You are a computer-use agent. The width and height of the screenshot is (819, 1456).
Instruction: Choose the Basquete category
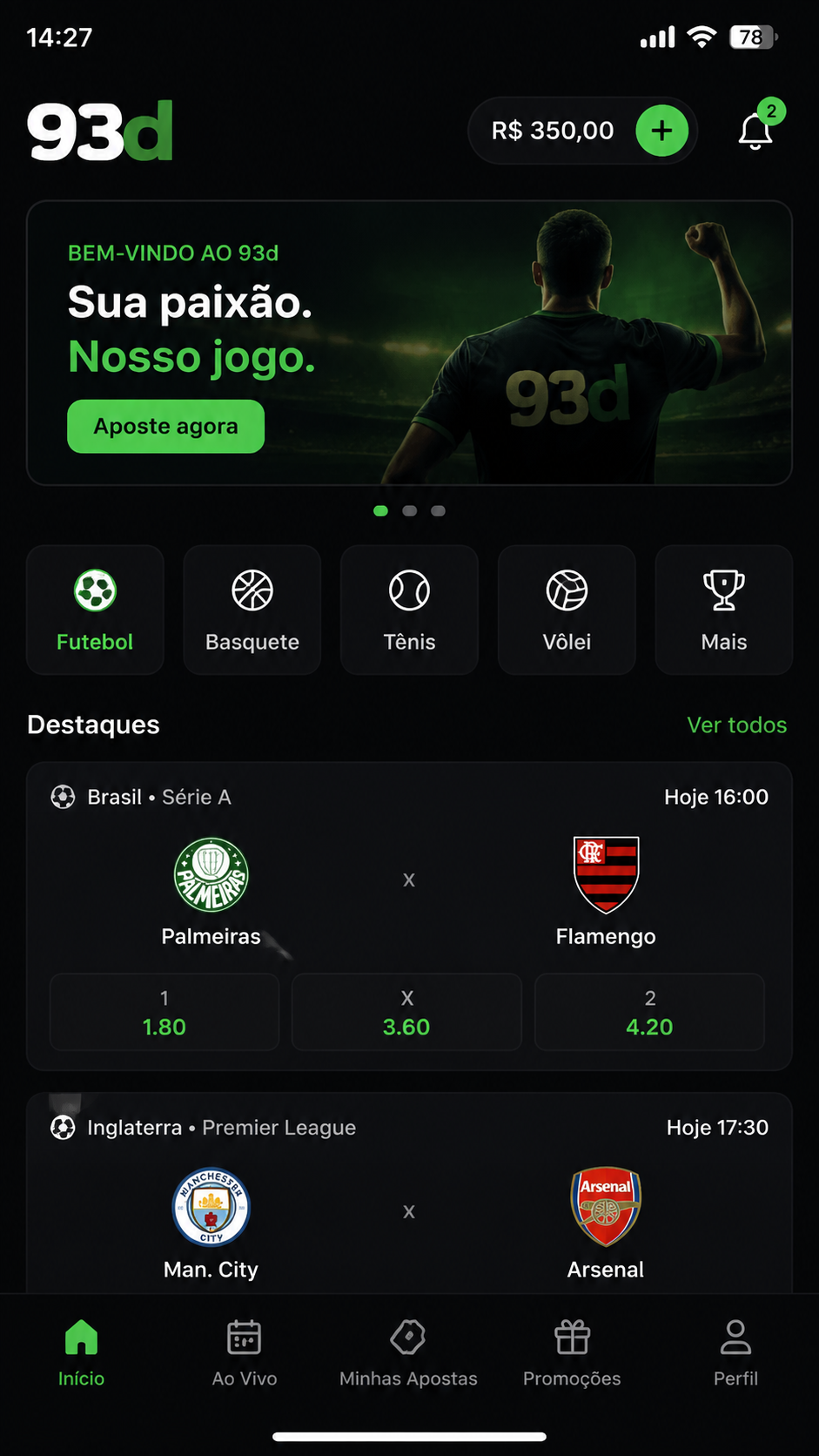tap(252, 610)
